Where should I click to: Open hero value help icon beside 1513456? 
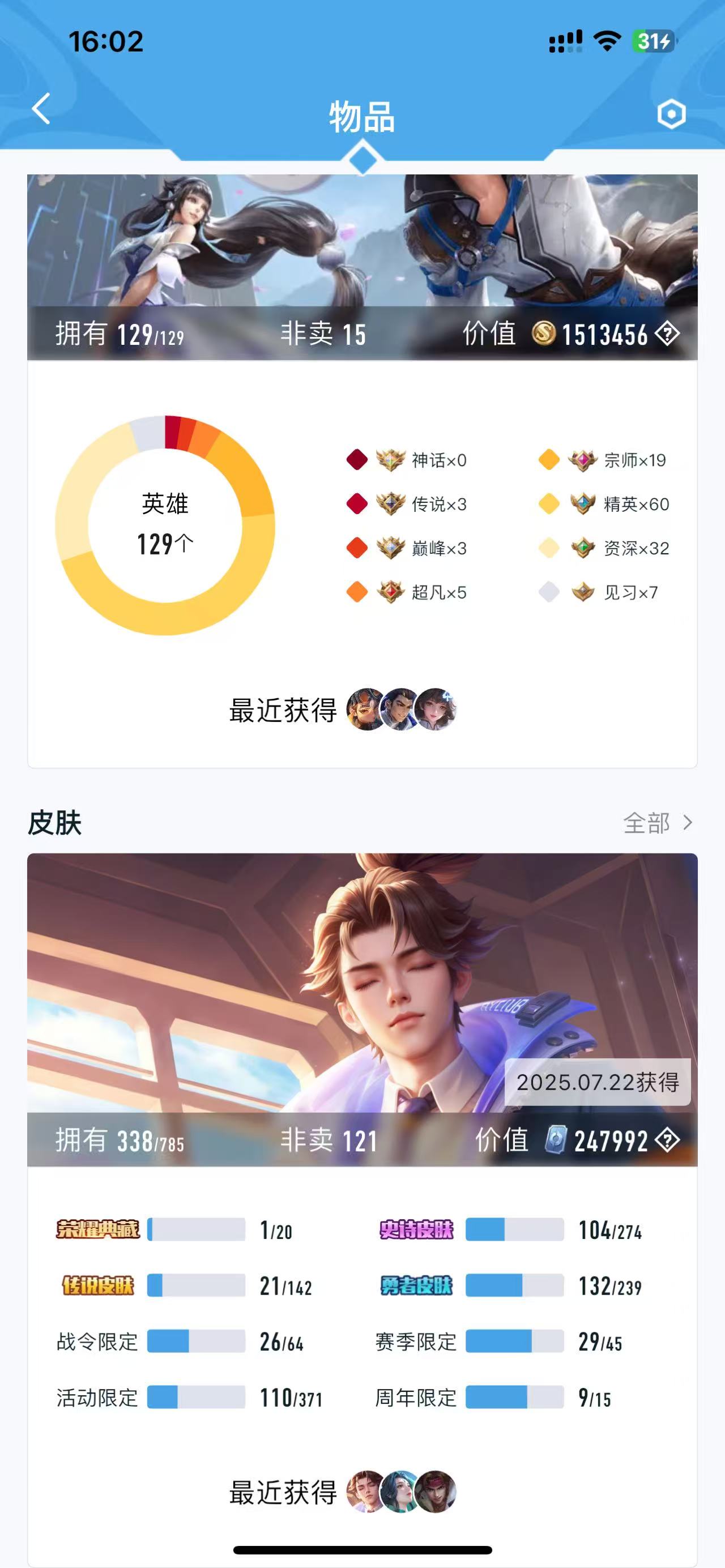pos(667,334)
